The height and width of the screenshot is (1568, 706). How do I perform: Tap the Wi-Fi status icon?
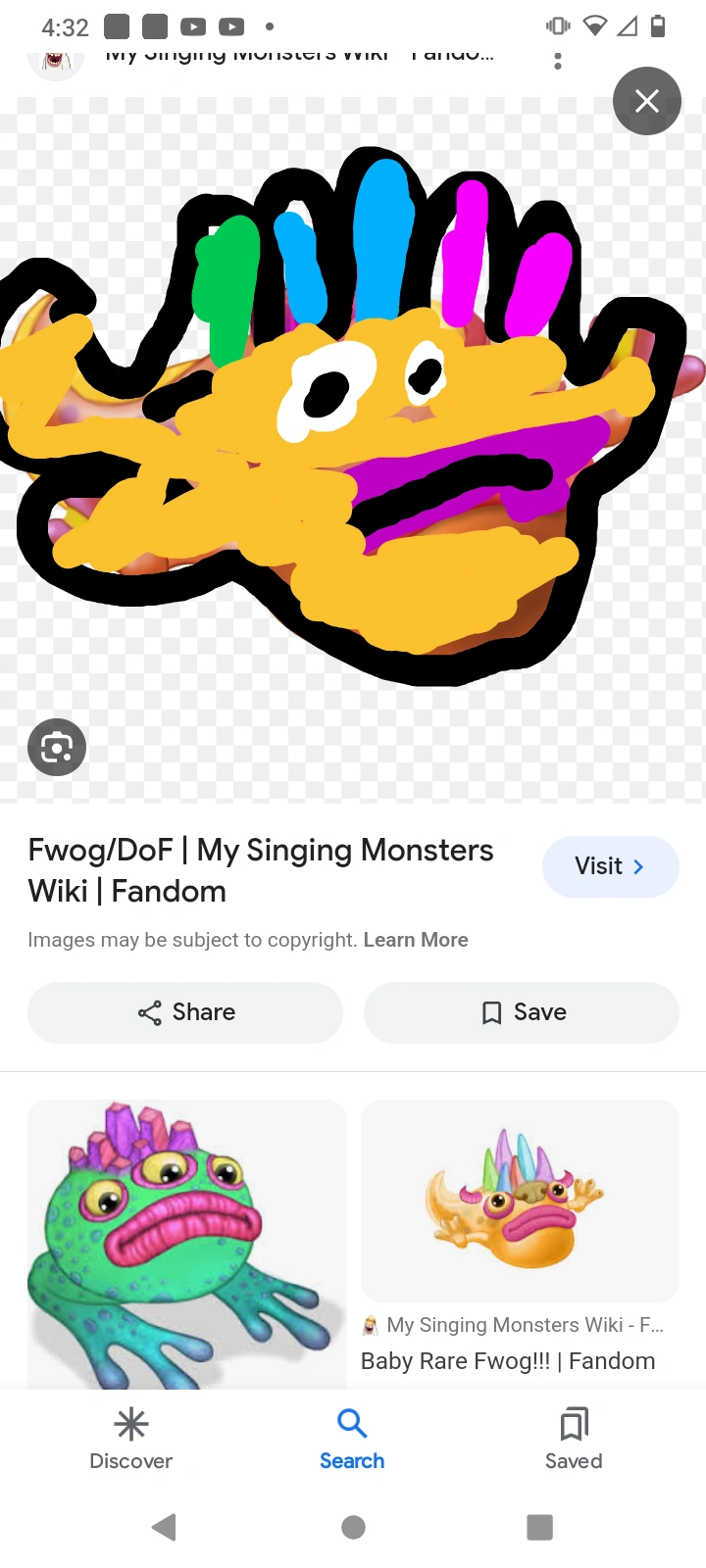pyautogui.click(x=594, y=26)
